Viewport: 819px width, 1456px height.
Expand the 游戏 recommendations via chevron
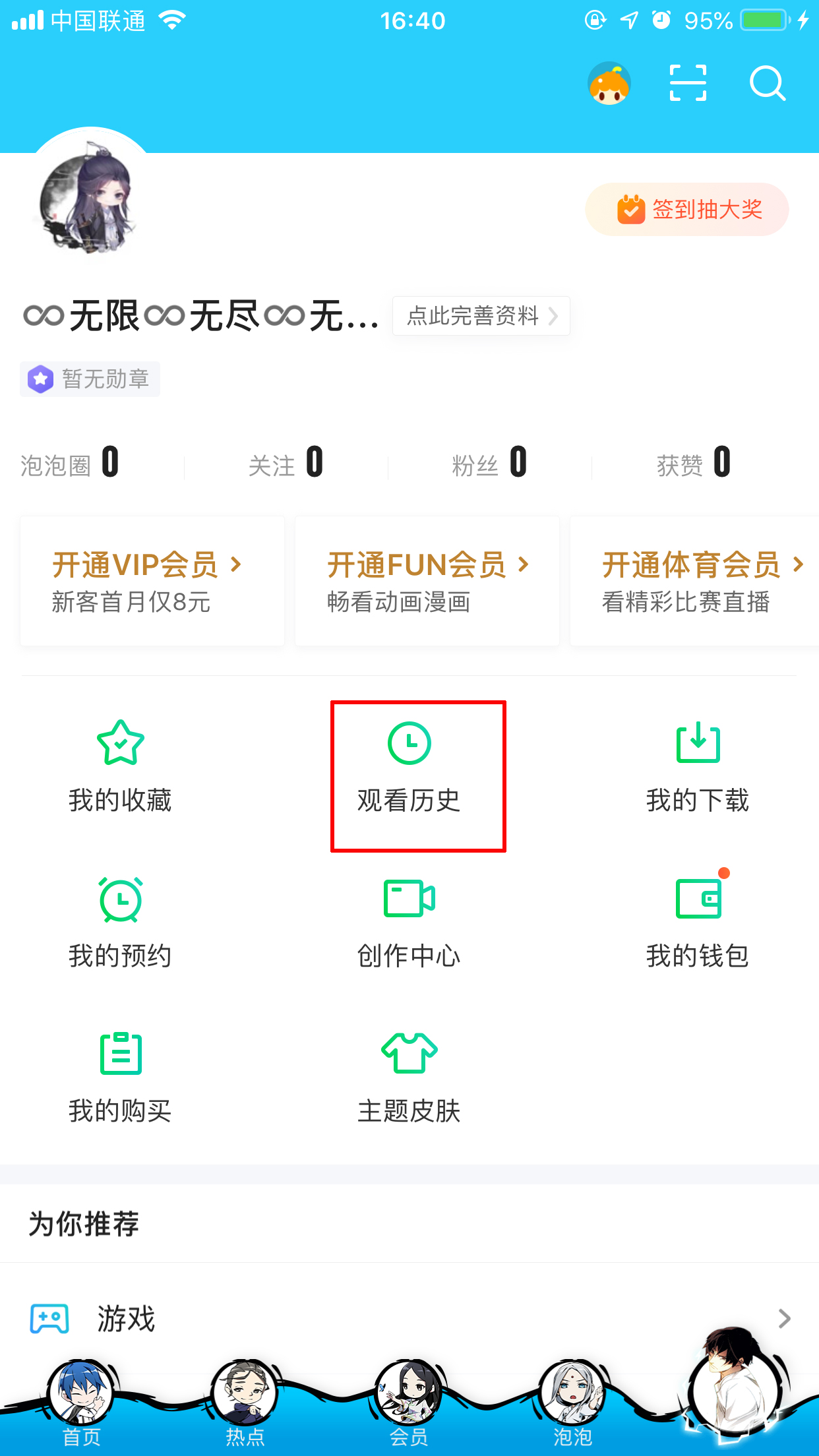pyautogui.click(x=783, y=1319)
